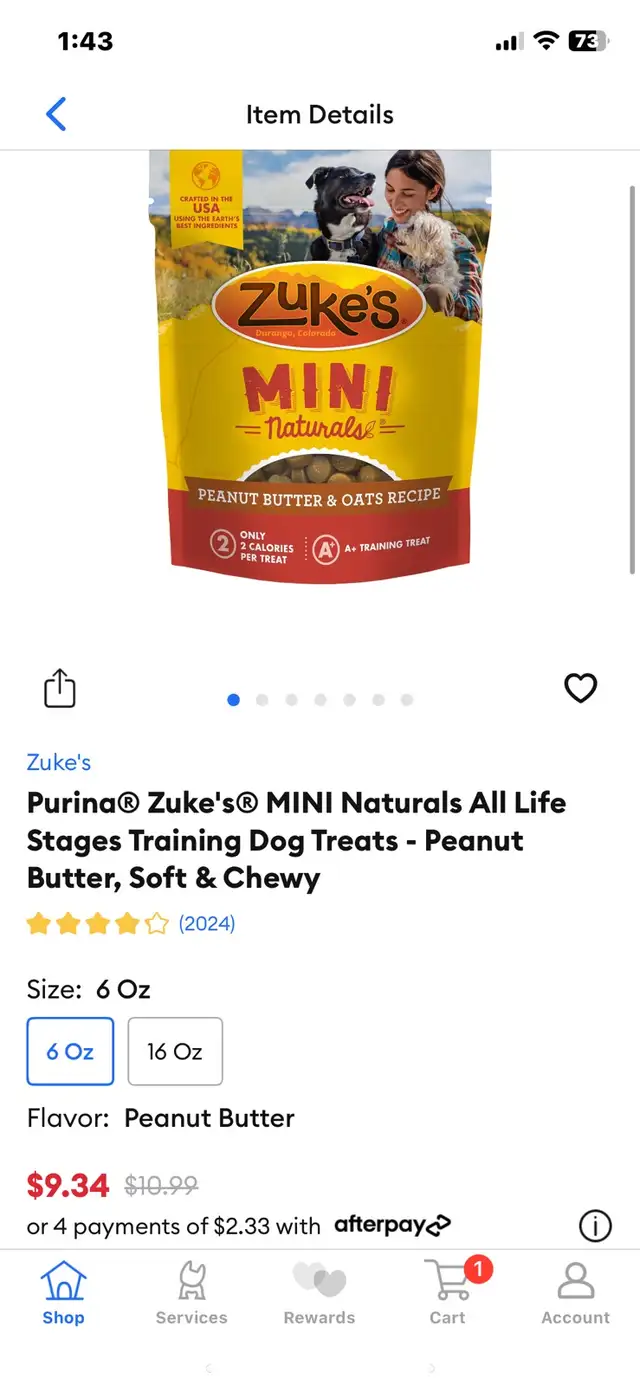This screenshot has width=640, height=1386.
Task: Open the Cart with 1 item
Action: pyautogui.click(x=448, y=1293)
